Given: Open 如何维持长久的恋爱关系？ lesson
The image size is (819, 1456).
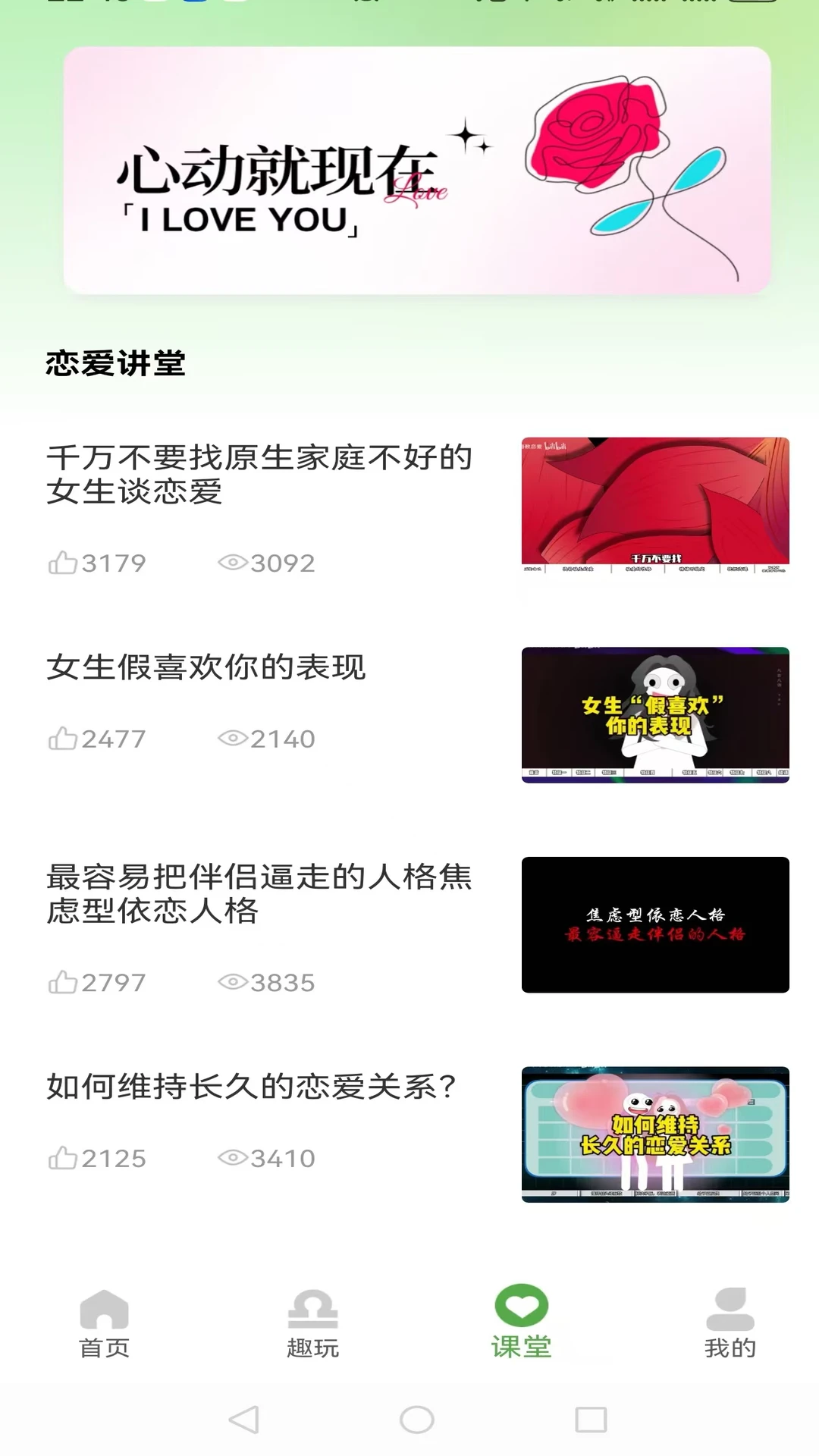Looking at the screenshot, I should [x=252, y=1087].
